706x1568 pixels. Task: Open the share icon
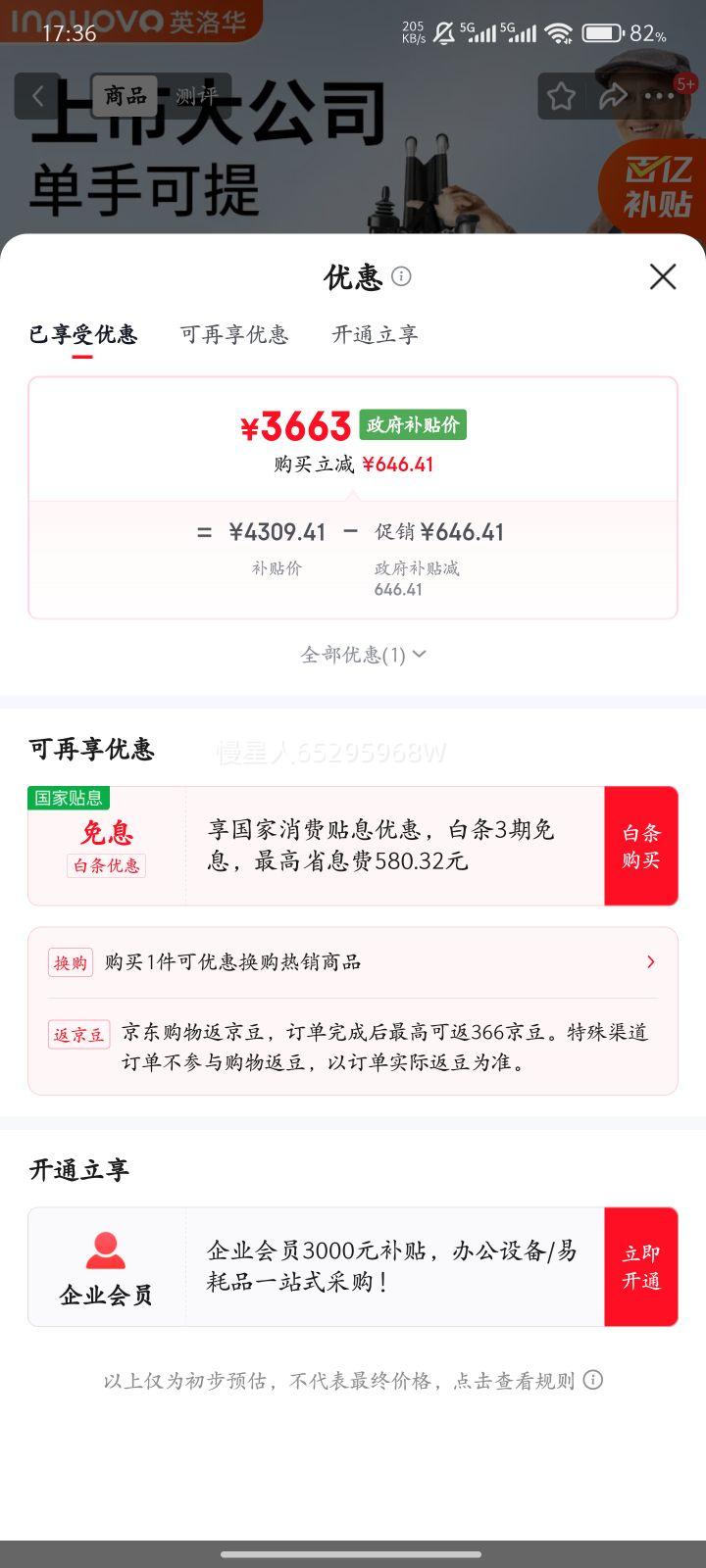point(615,96)
